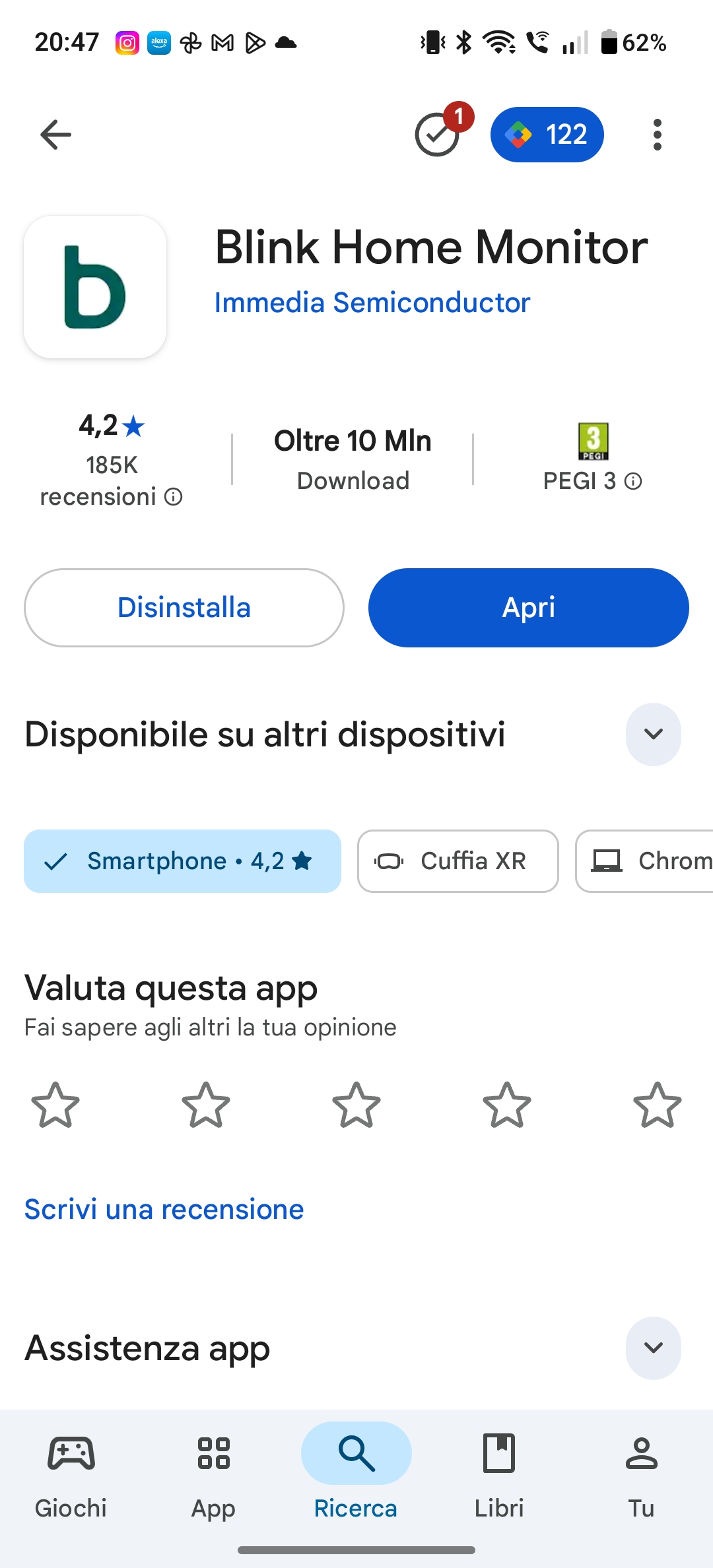Select the Cuffia XR chip

point(458,861)
